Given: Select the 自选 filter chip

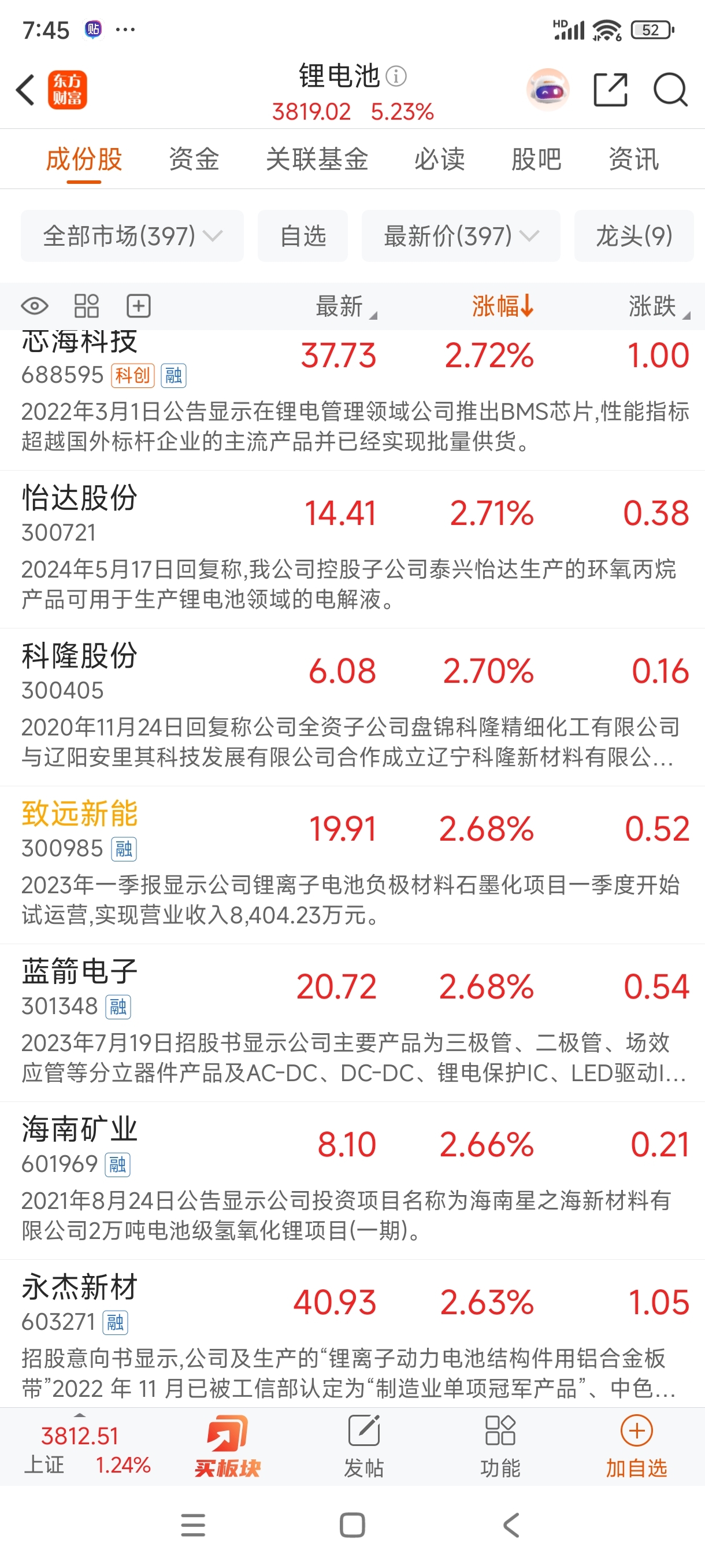Looking at the screenshot, I should (303, 235).
